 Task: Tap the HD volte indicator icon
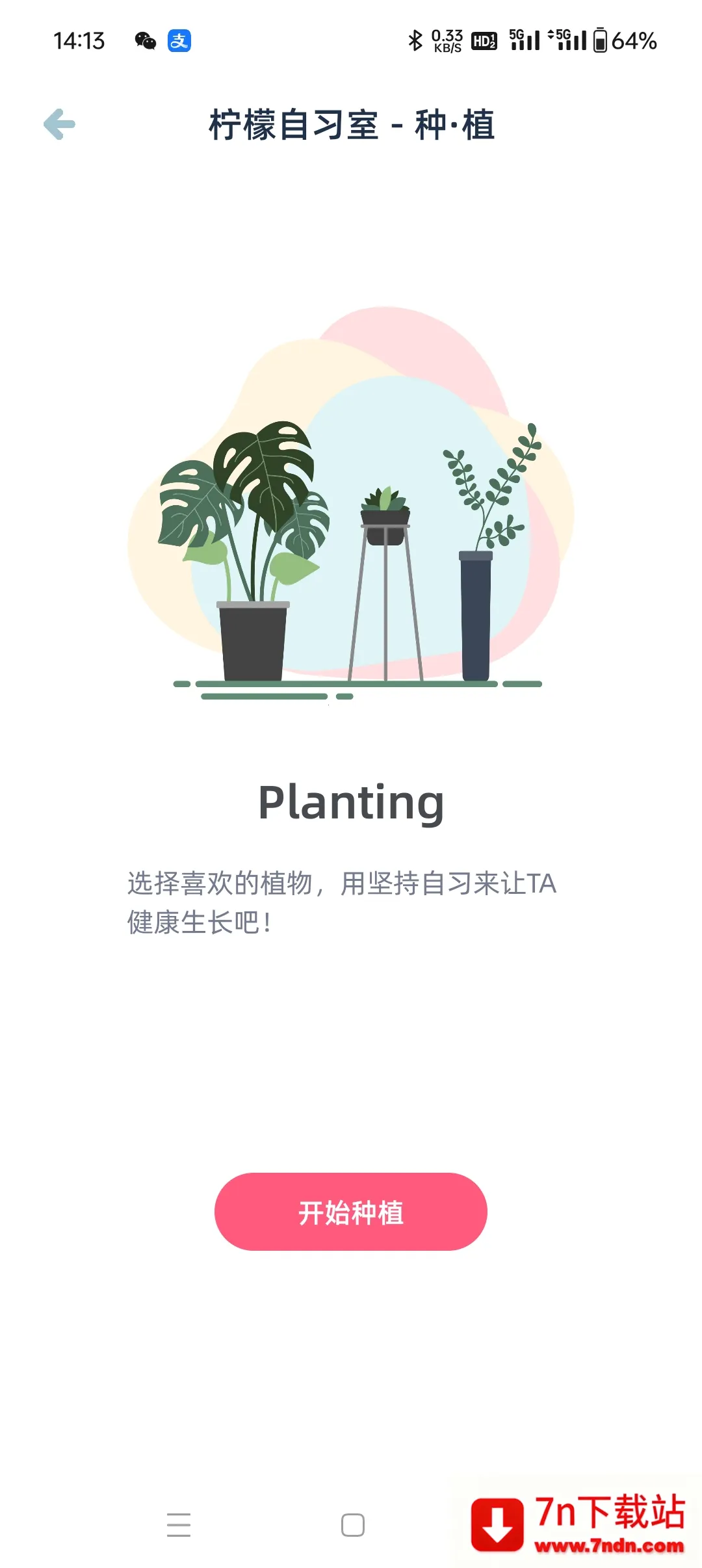pos(484,42)
